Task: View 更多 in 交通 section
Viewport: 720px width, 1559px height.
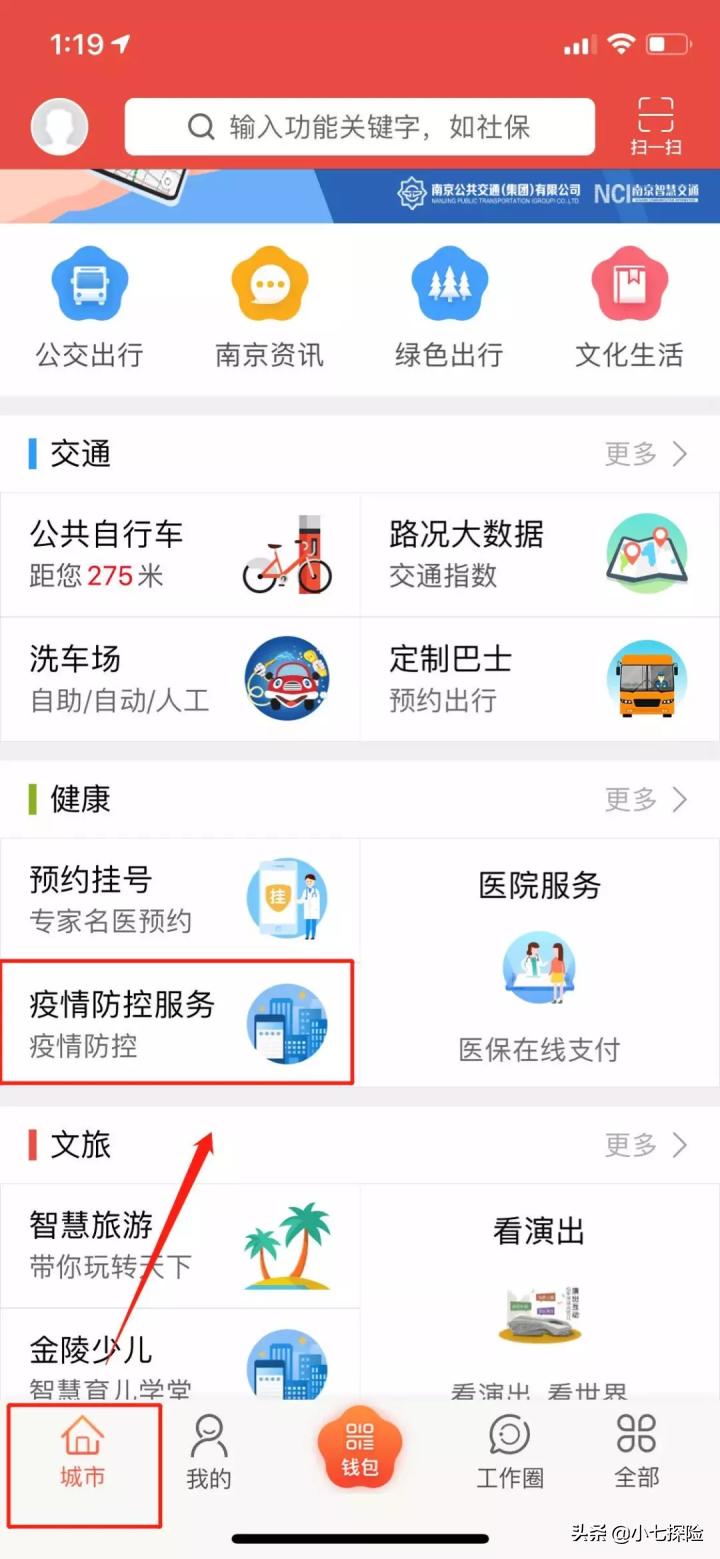Action: [646, 454]
